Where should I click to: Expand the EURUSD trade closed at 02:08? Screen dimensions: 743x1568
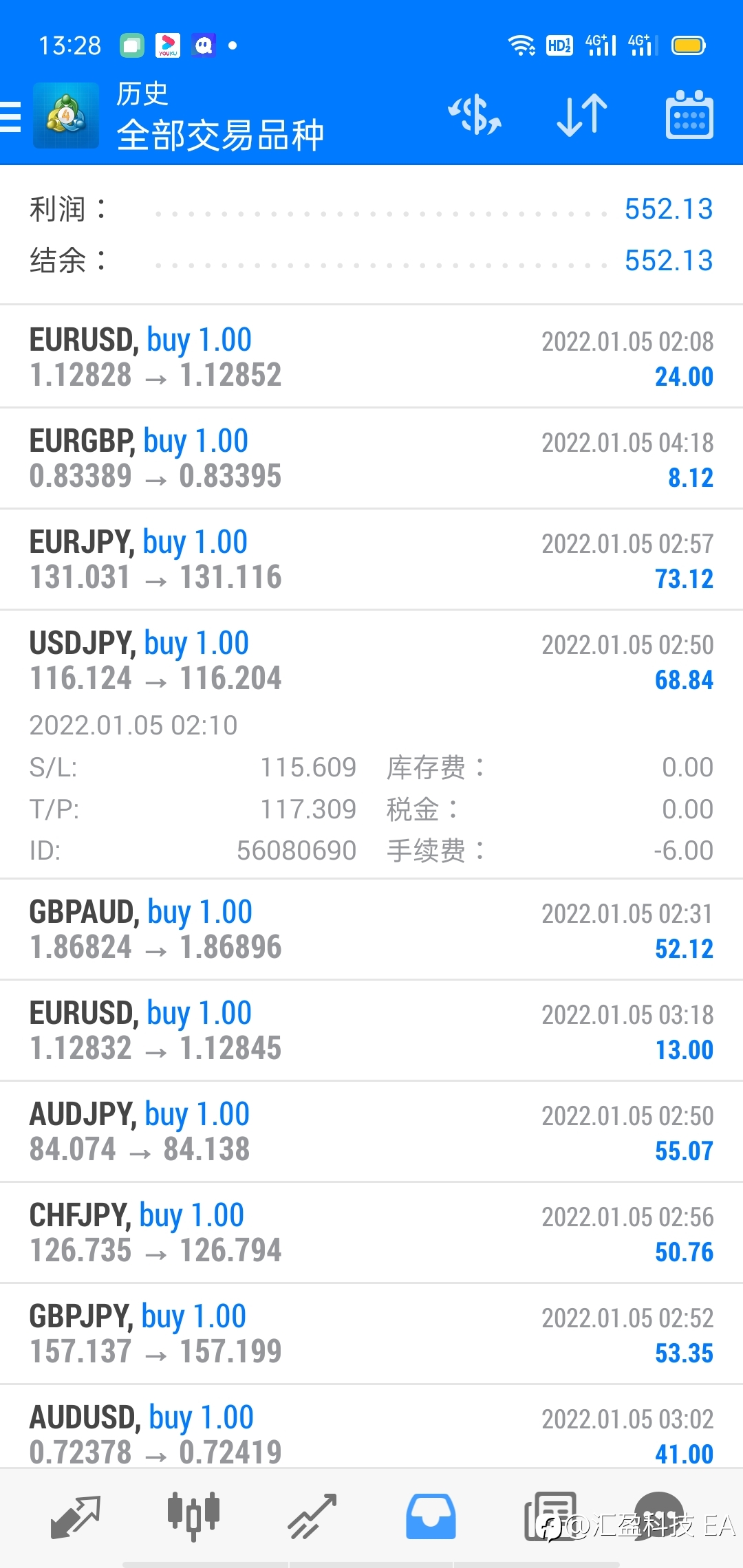point(371,357)
